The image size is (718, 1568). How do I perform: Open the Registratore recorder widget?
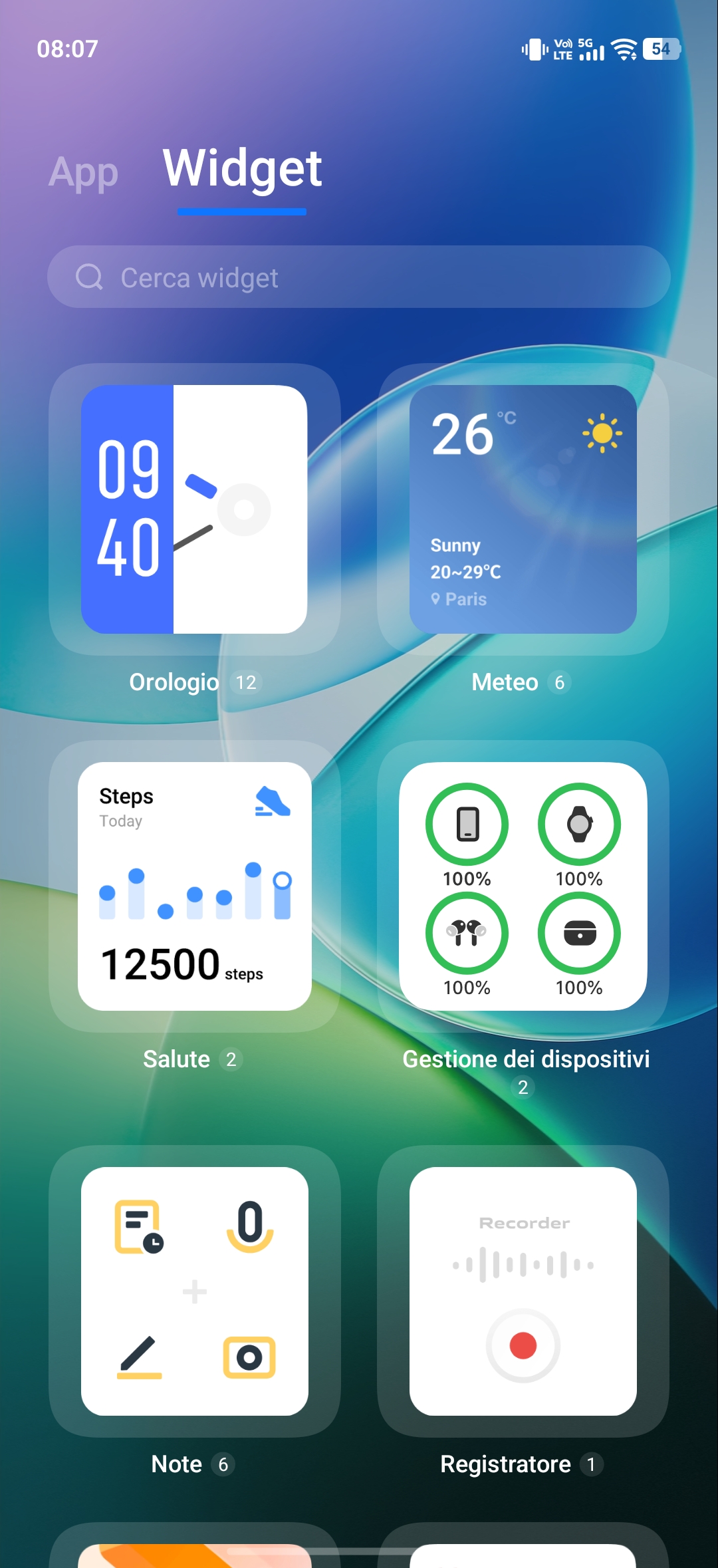pos(523,1291)
